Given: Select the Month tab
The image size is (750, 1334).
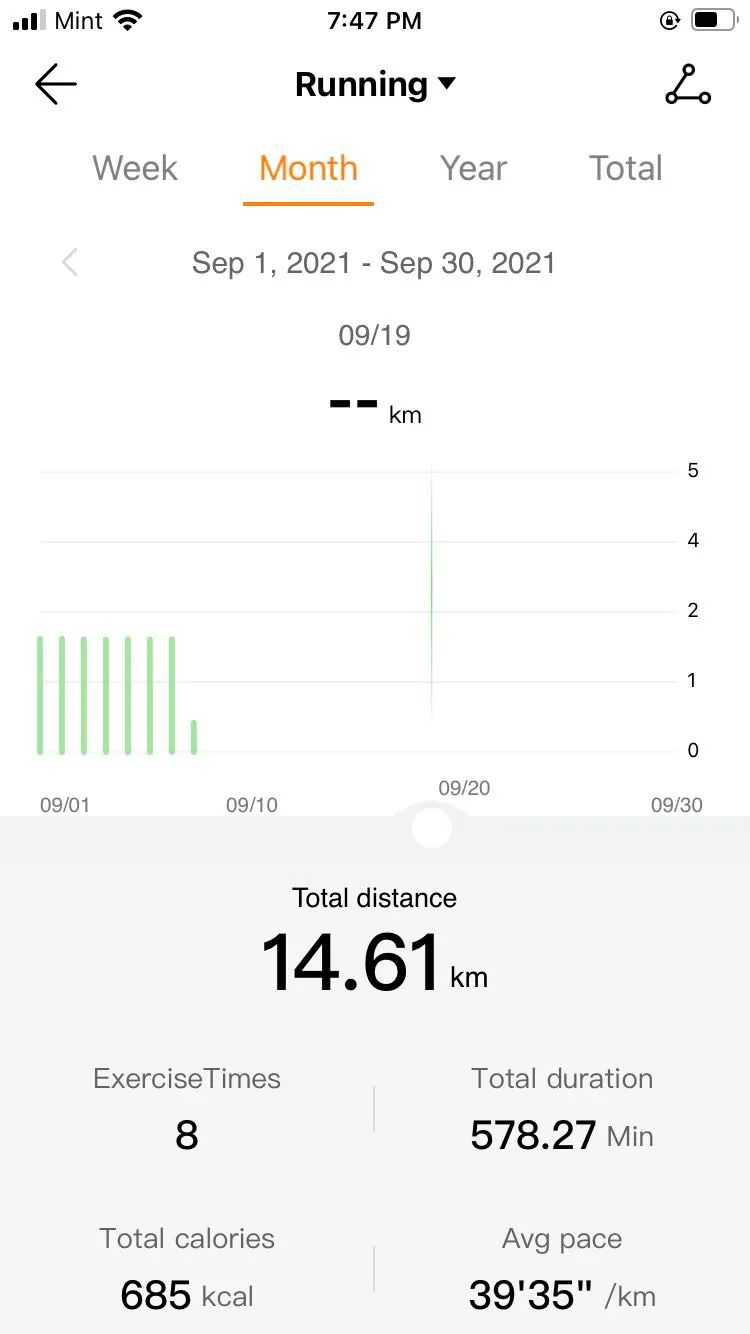Looking at the screenshot, I should tap(308, 168).
